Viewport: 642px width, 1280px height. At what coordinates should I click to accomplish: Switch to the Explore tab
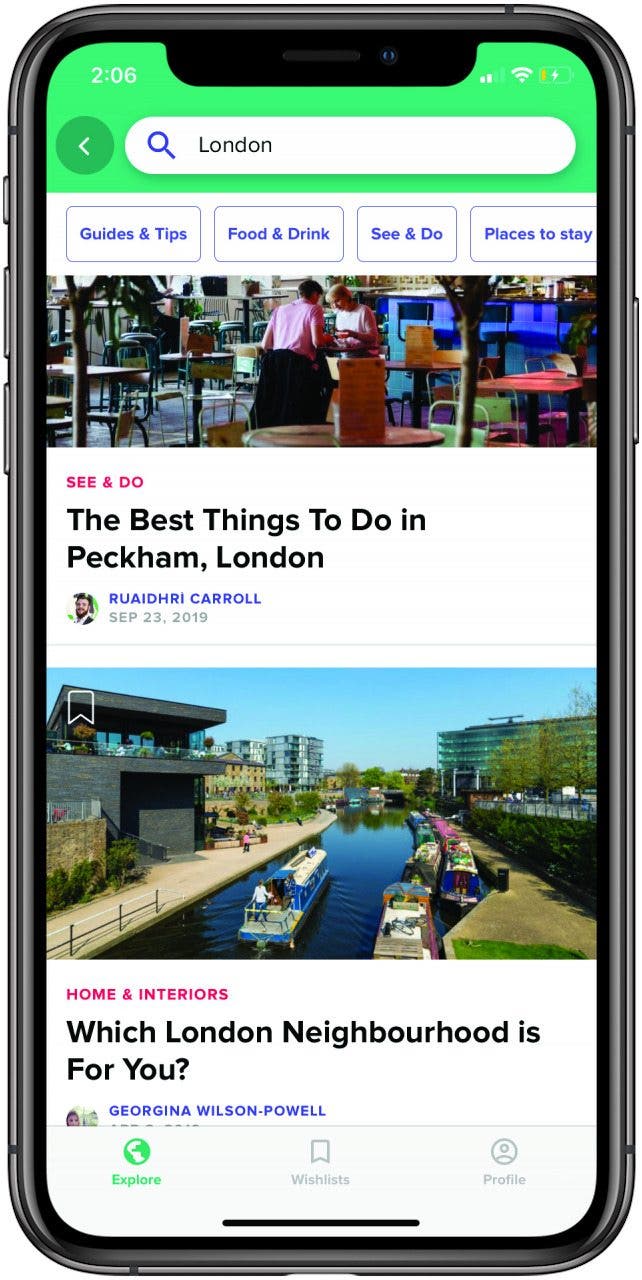point(136,1162)
